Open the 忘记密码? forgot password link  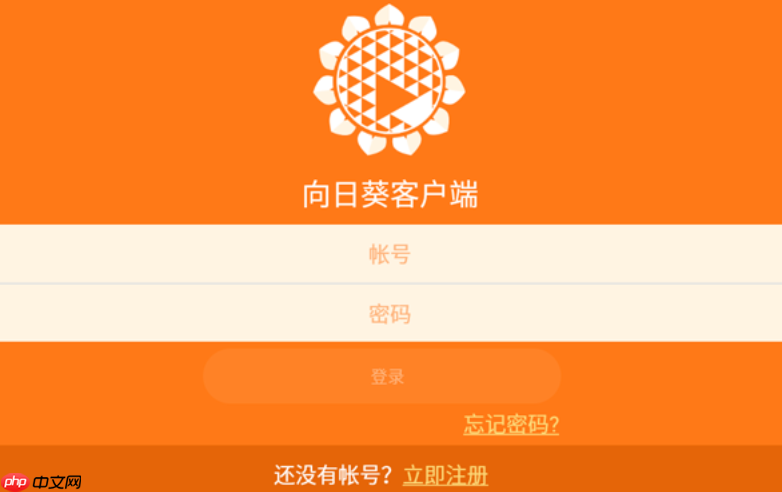pyautogui.click(x=511, y=425)
